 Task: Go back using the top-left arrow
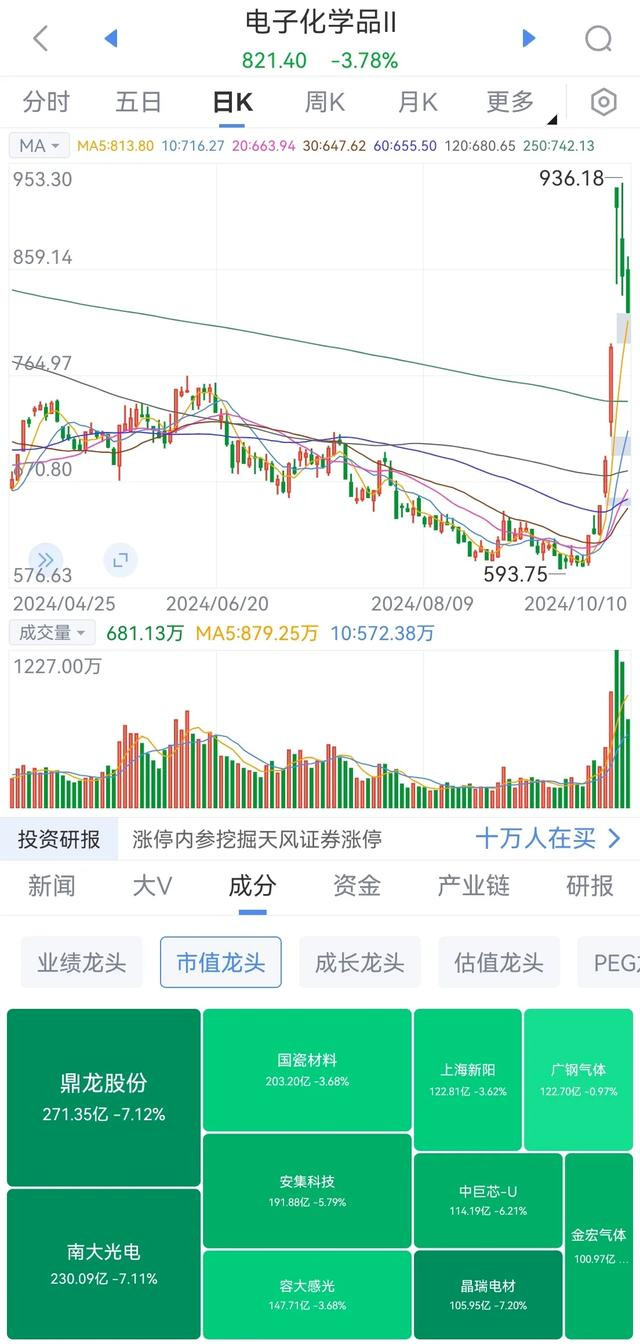pos(40,39)
